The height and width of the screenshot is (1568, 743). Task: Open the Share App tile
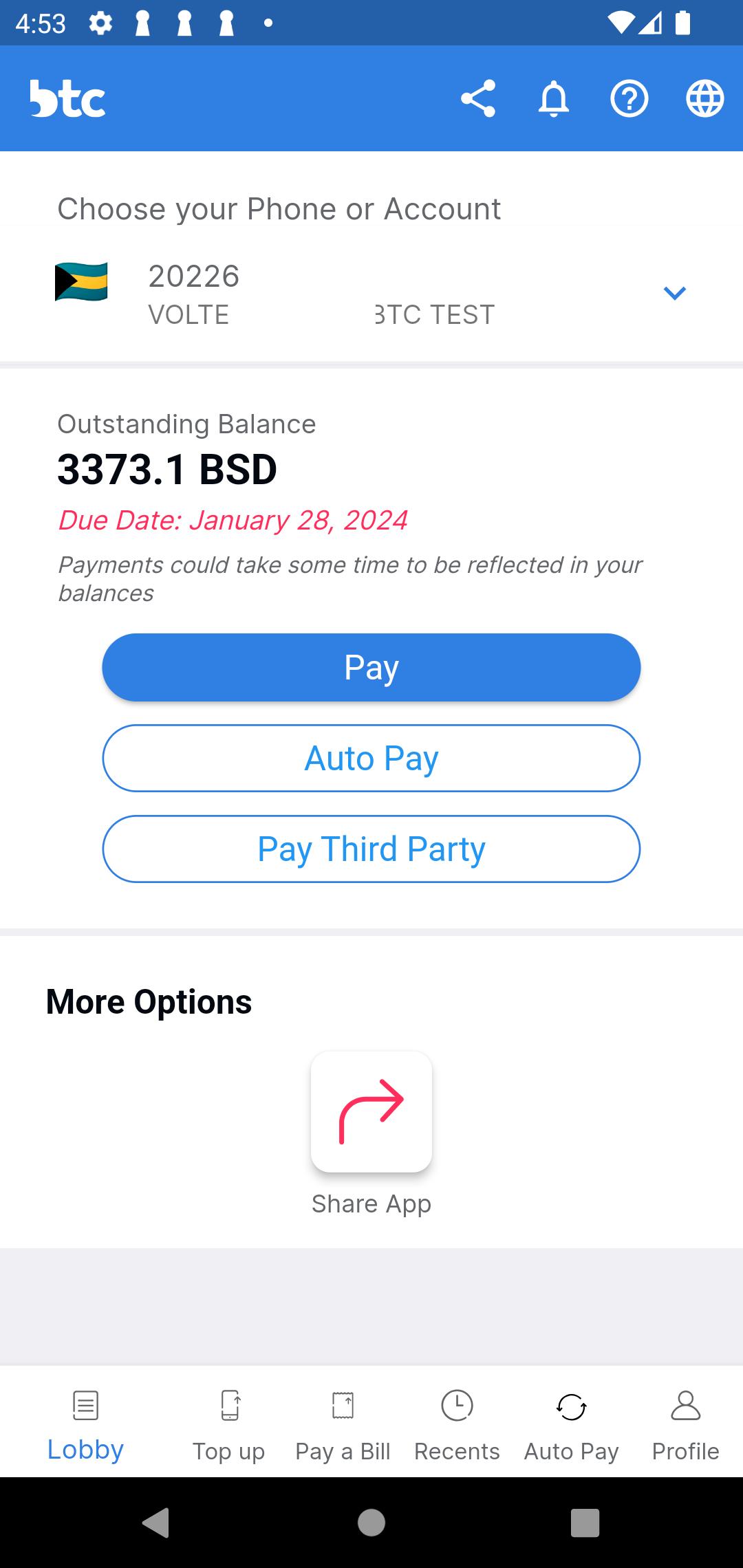(x=371, y=1111)
